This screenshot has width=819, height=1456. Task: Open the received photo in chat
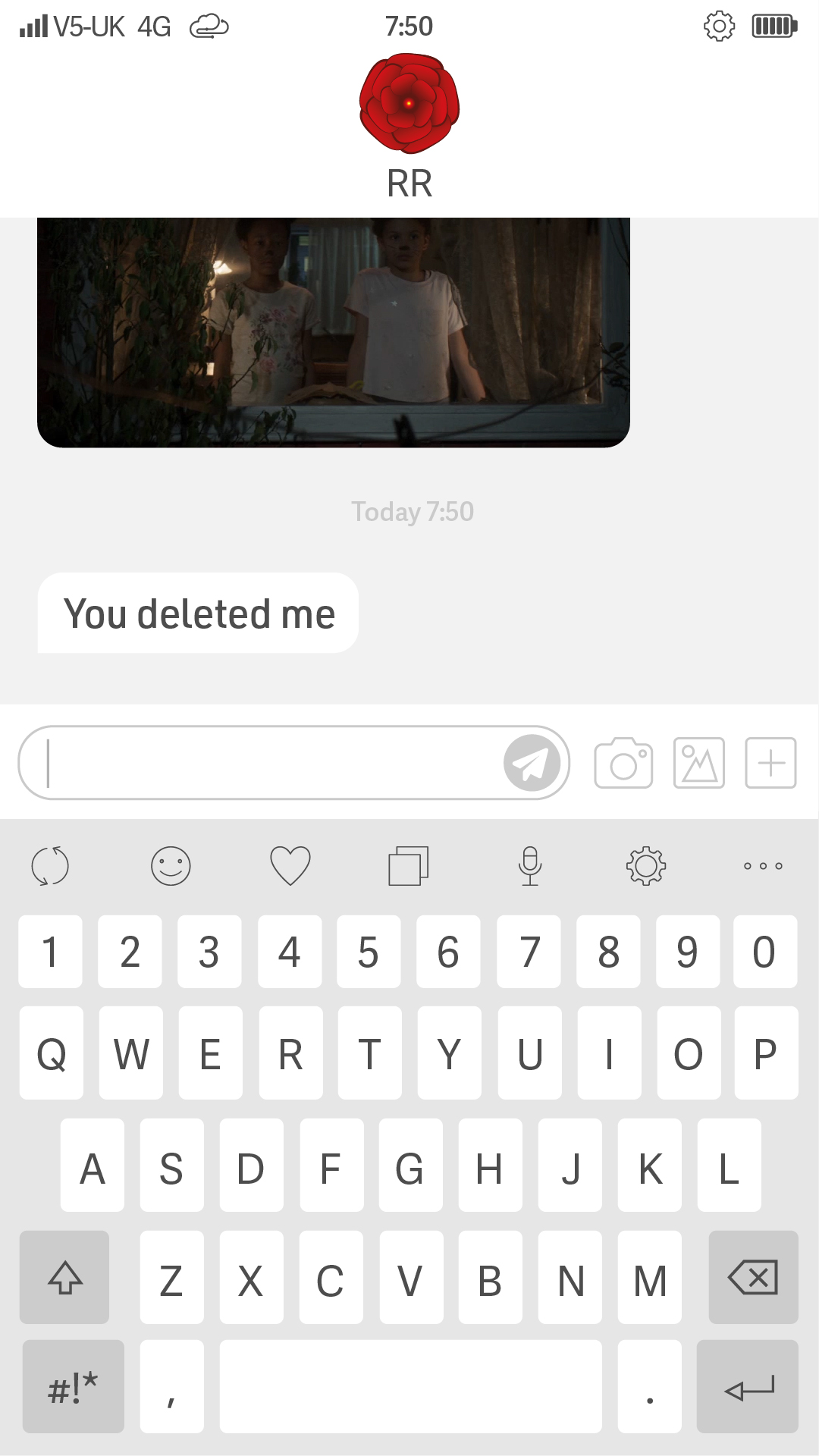(334, 332)
